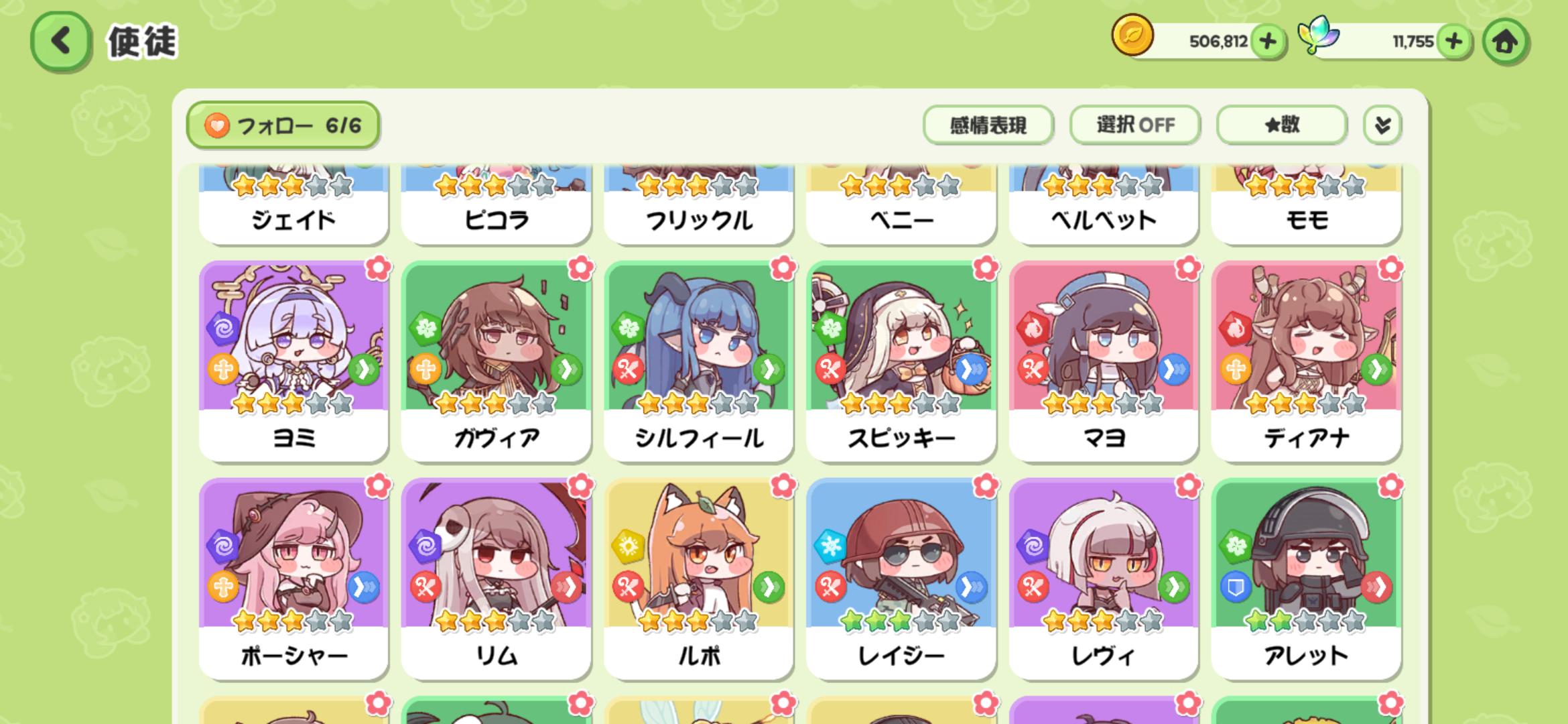View レイジー character details

pyautogui.click(x=901, y=578)
